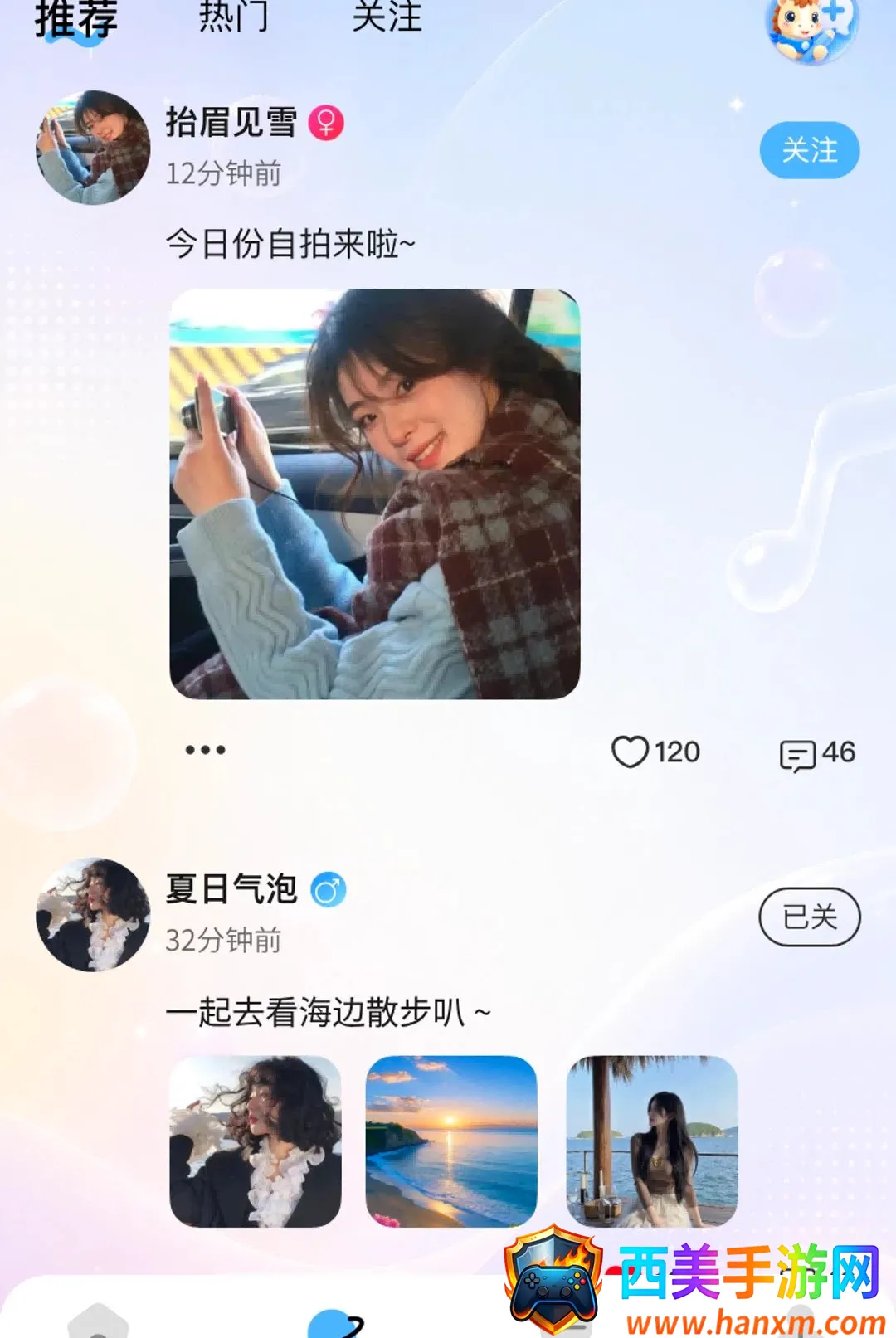This screenshot has width=896, height=1338.
Task: View 抬眉见雪's selfie photo
Action: click(375, 494)
